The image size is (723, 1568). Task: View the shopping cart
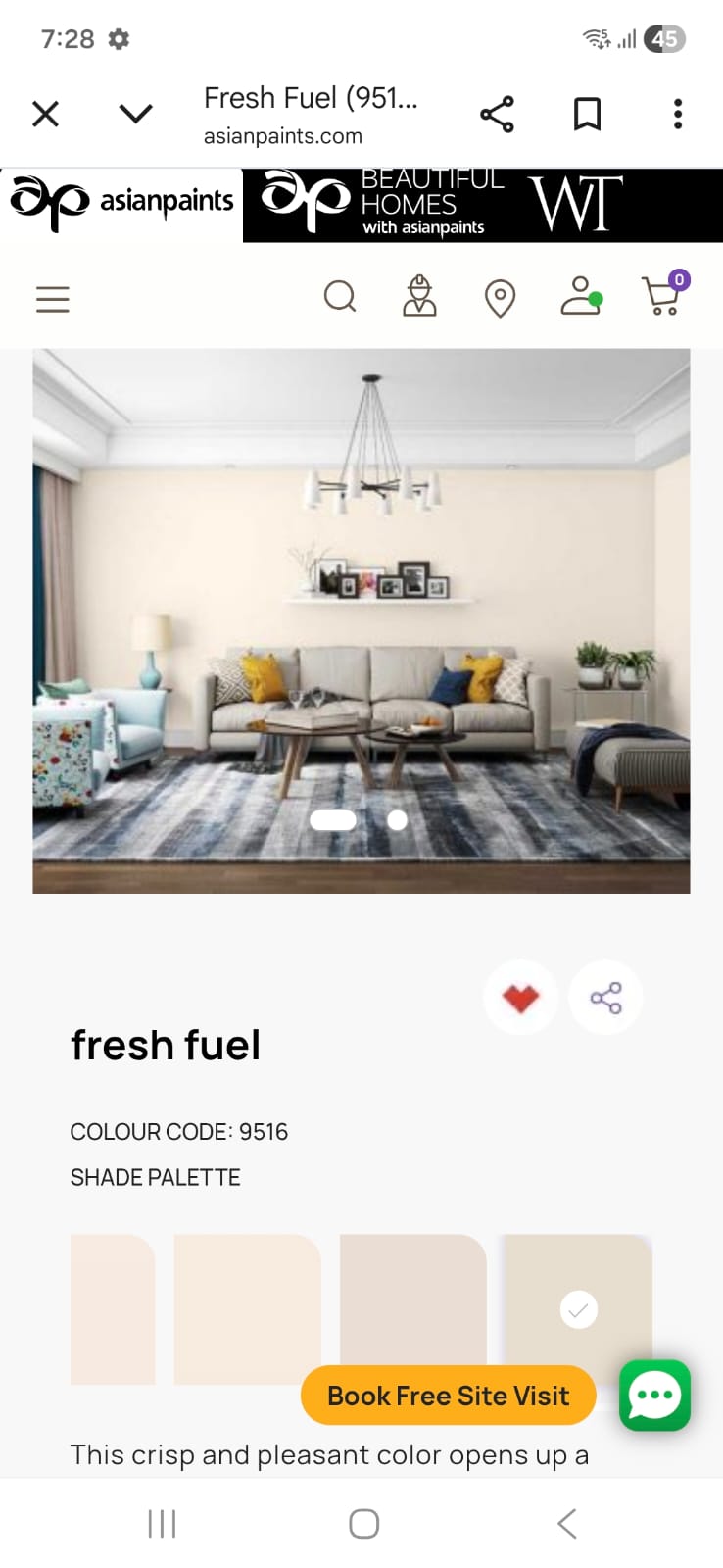662,296
